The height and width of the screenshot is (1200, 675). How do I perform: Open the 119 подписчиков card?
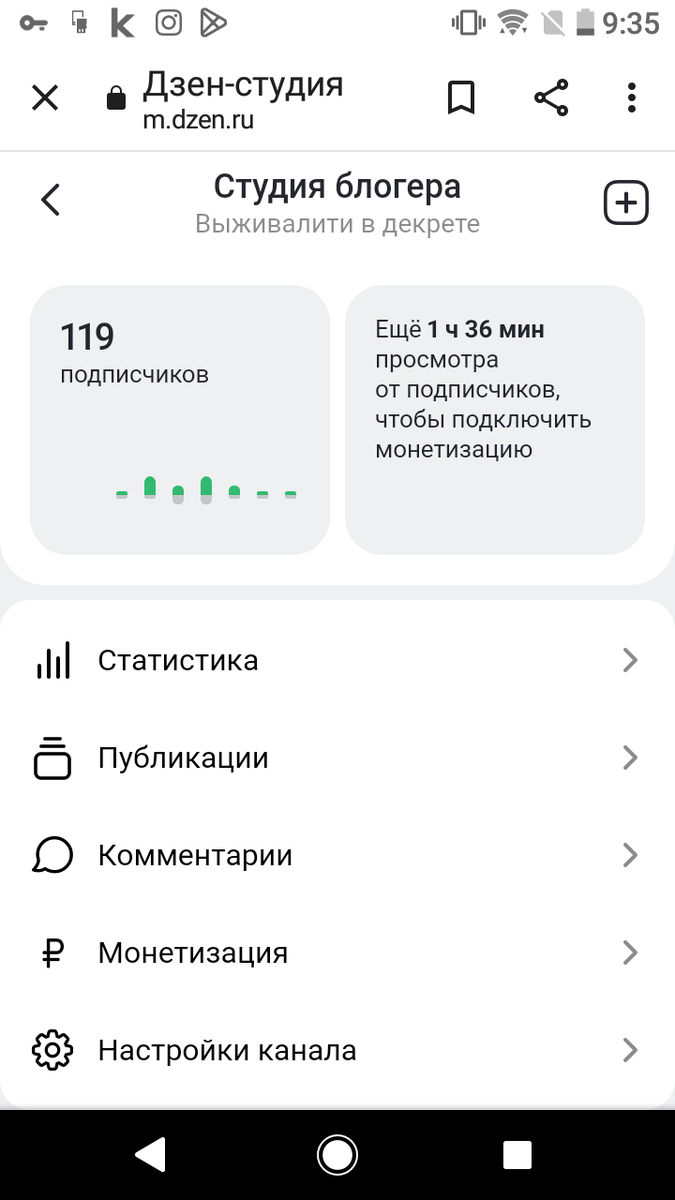[180, 419]
